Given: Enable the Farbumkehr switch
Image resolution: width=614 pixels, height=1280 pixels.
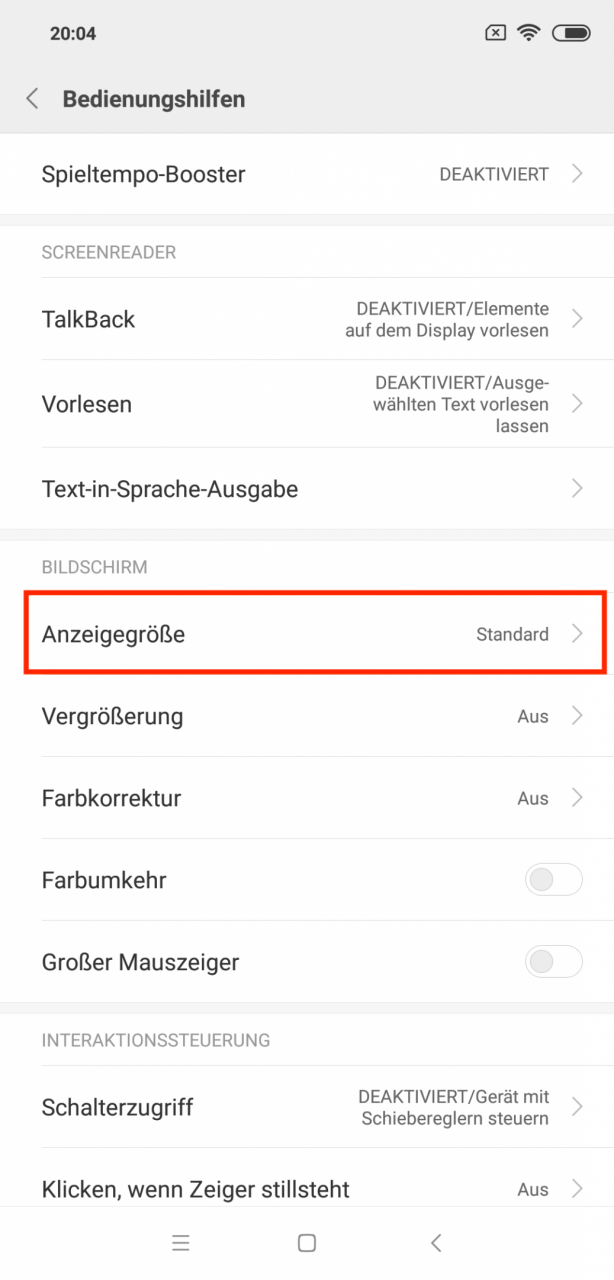Looking at the screenshot, I should coord(552,880).
